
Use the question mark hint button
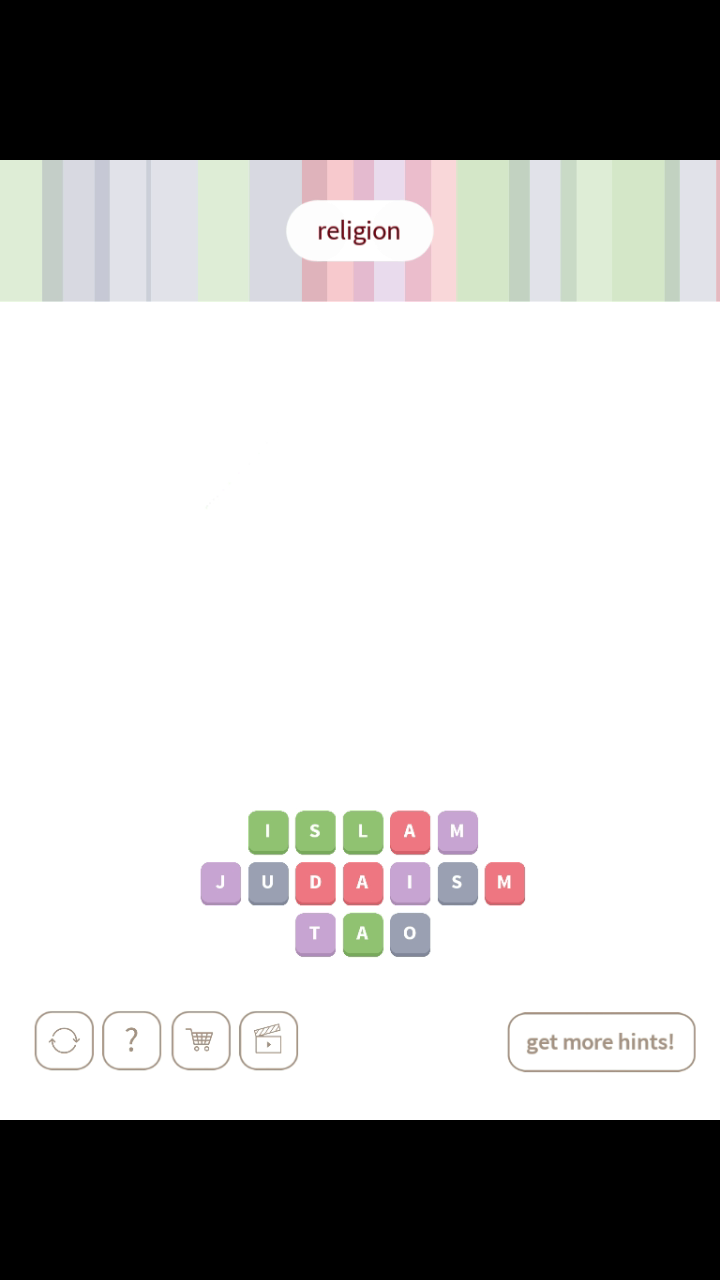point(131,1041)
